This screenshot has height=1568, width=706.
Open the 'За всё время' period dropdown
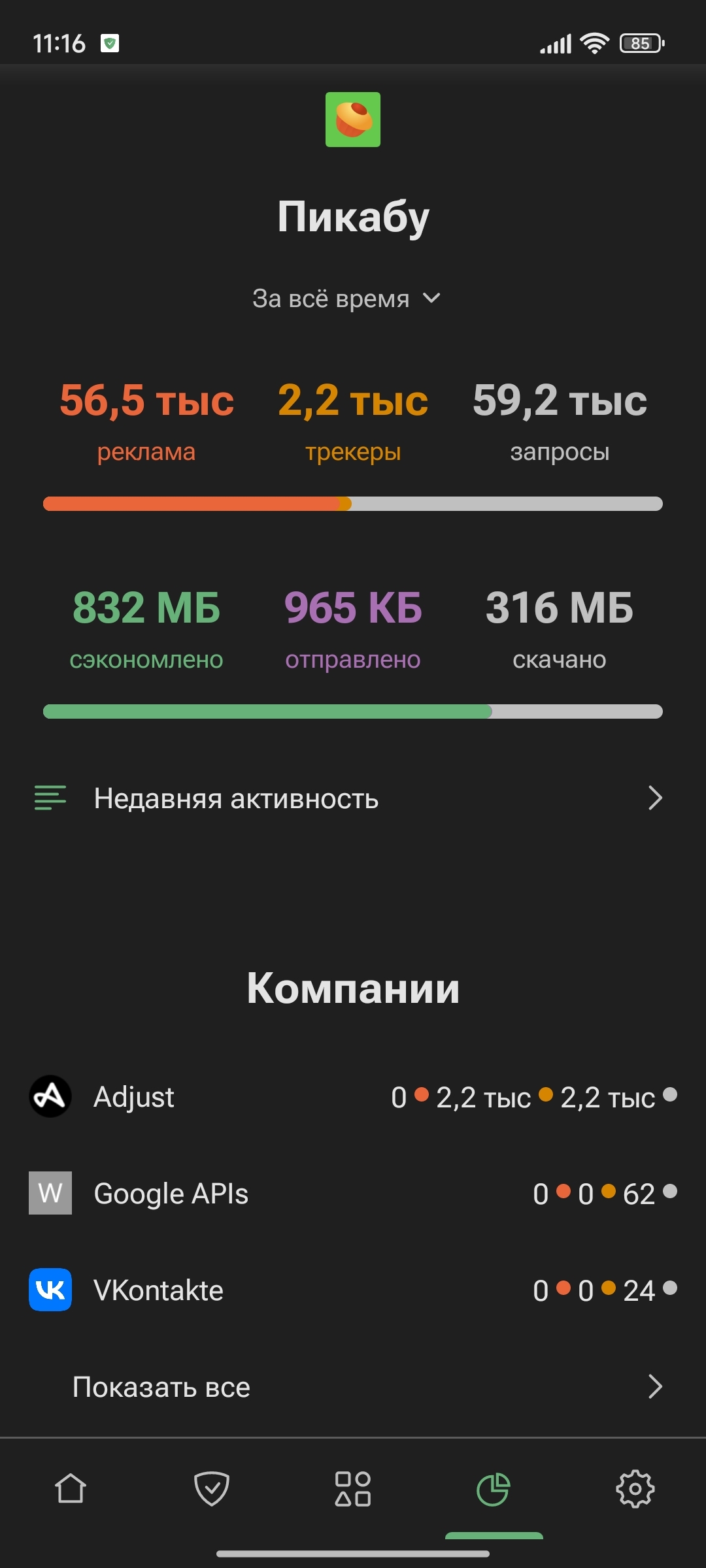(346, 299)
